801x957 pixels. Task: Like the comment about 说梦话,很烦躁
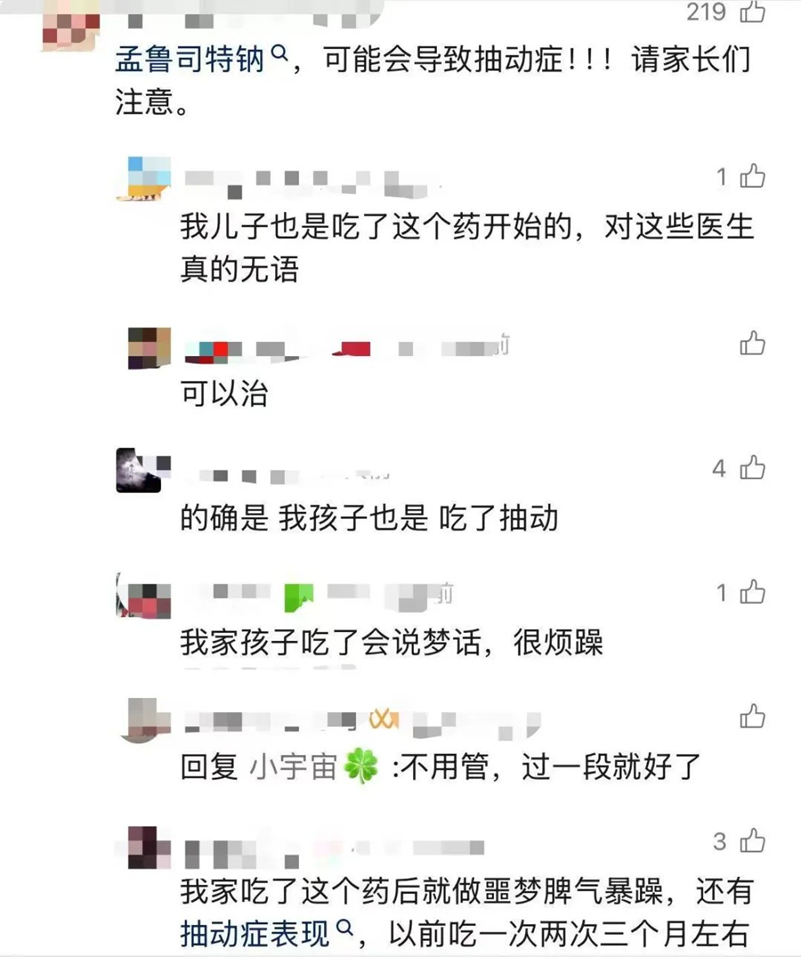(752, 593)
